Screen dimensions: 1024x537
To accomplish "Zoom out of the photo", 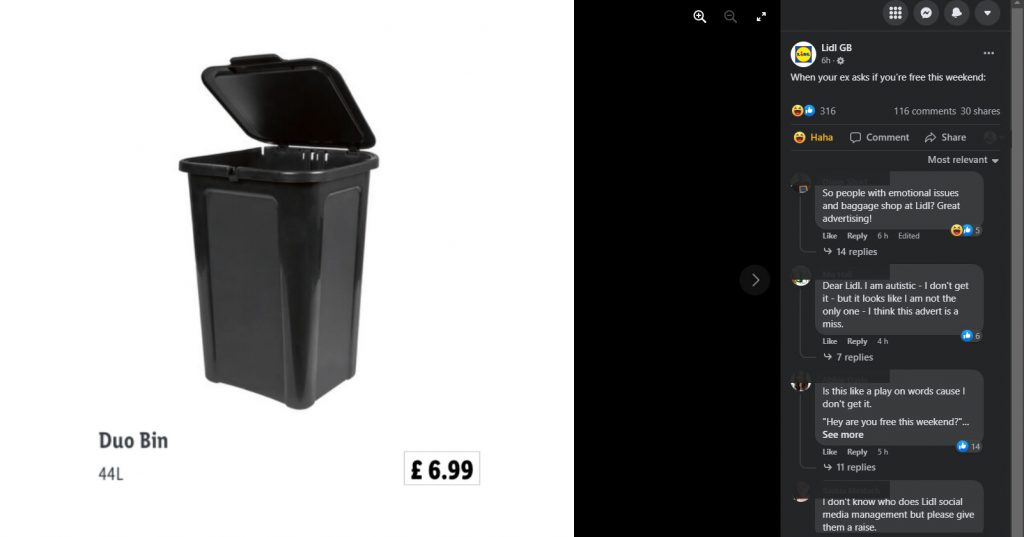I will pos(730,16).
